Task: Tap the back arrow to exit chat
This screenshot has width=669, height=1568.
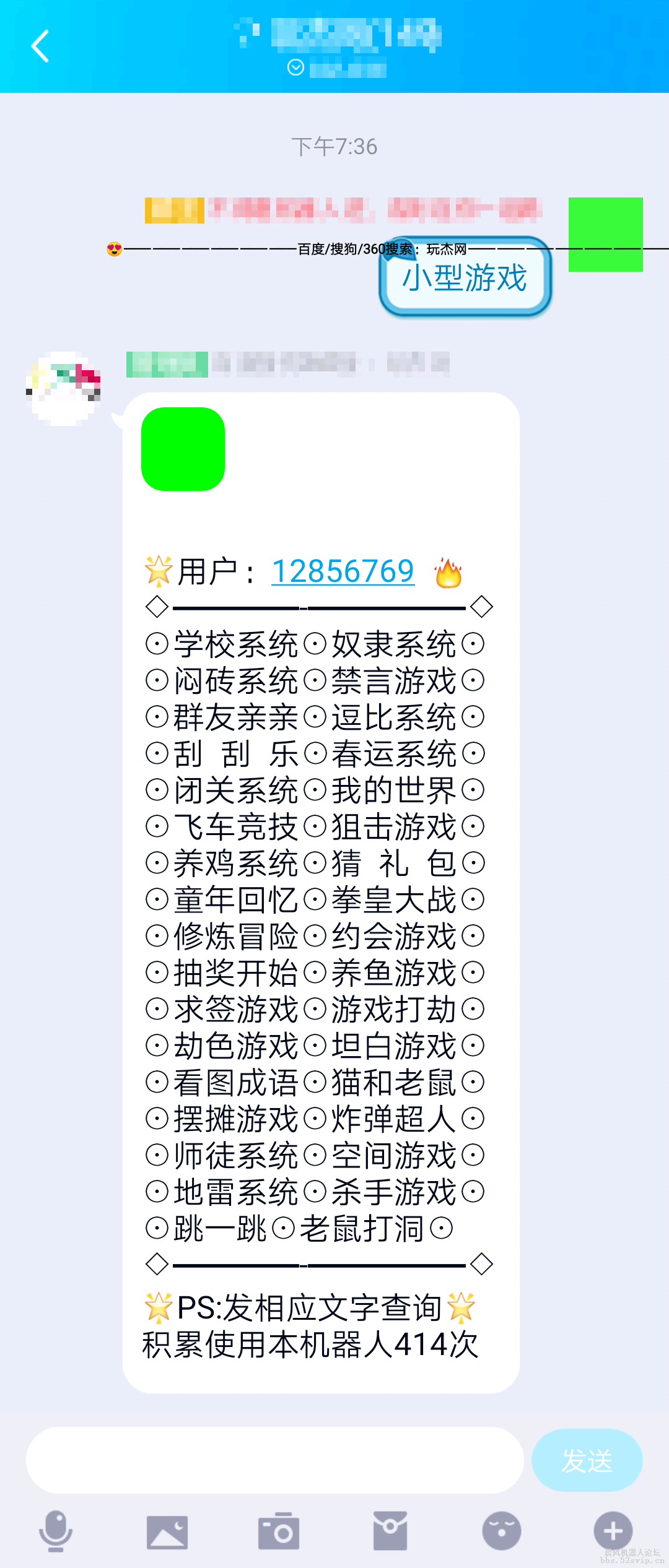Action: click(x=40, y=46)
